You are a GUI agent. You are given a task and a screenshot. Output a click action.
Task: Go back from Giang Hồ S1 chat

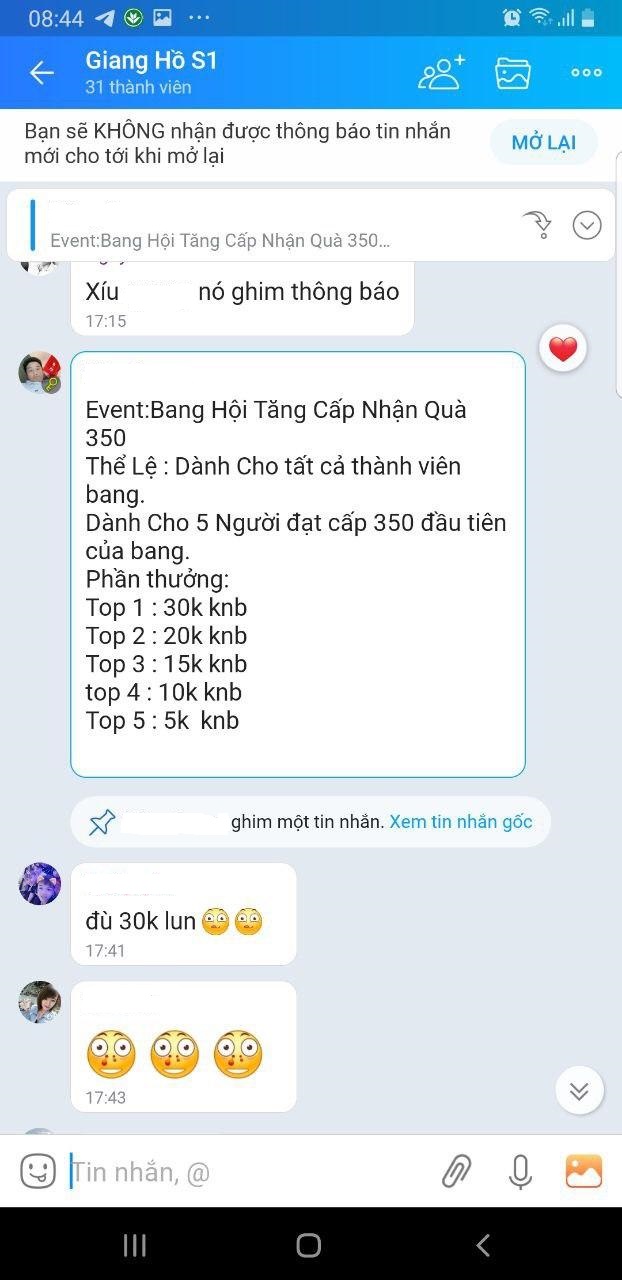pos(41,72)
